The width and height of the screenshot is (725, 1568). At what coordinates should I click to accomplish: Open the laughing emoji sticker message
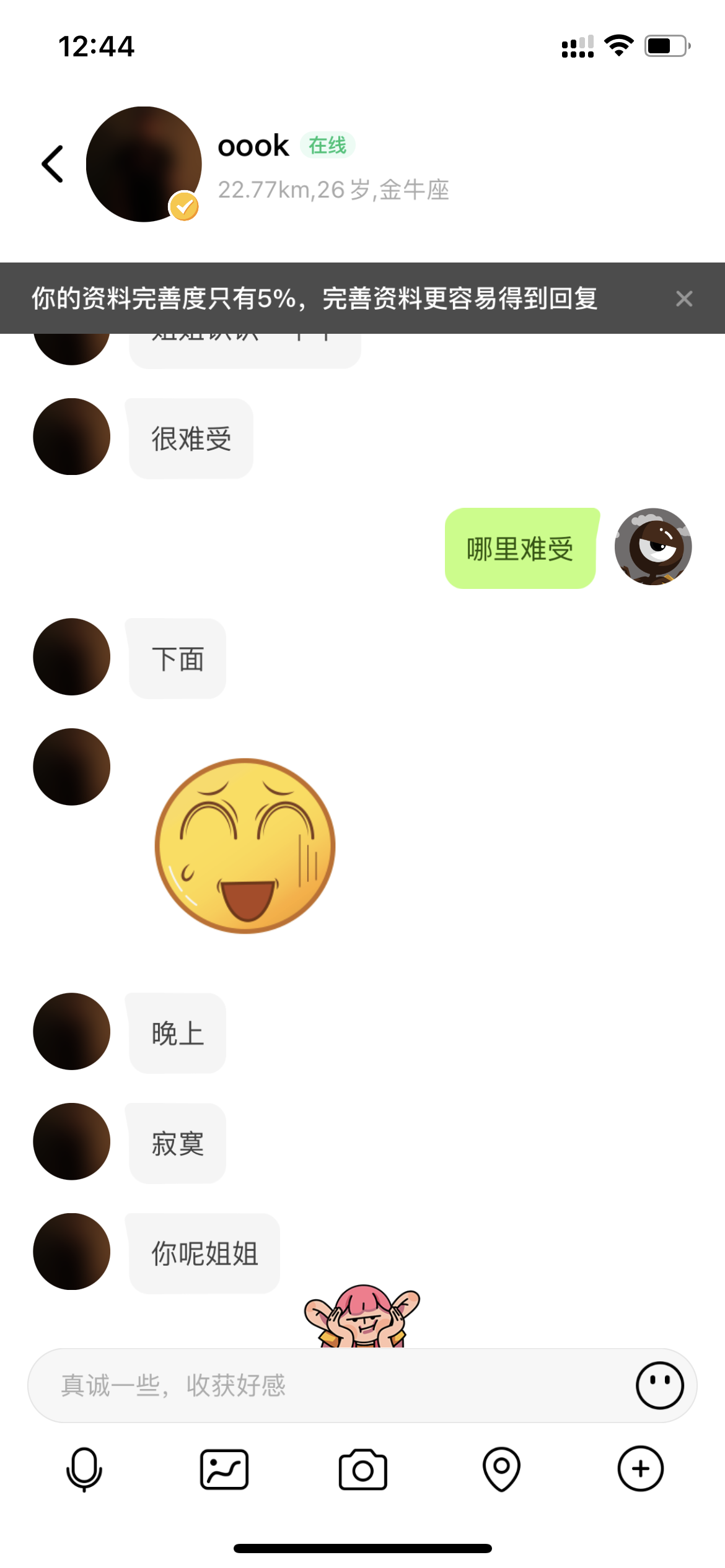(x=245, y=845)
